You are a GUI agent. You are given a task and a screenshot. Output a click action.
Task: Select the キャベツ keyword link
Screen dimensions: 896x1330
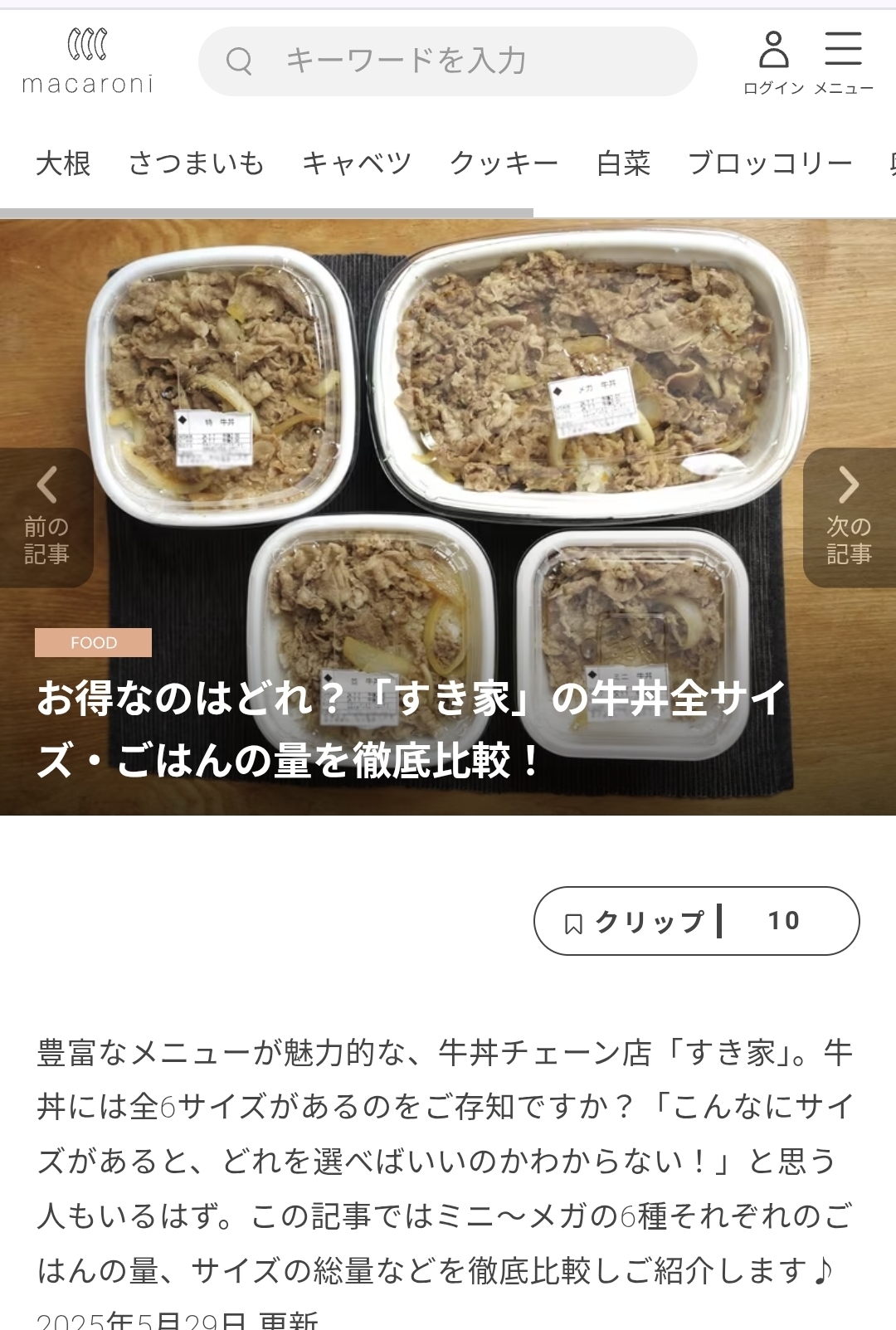click(x=357, y=163)
